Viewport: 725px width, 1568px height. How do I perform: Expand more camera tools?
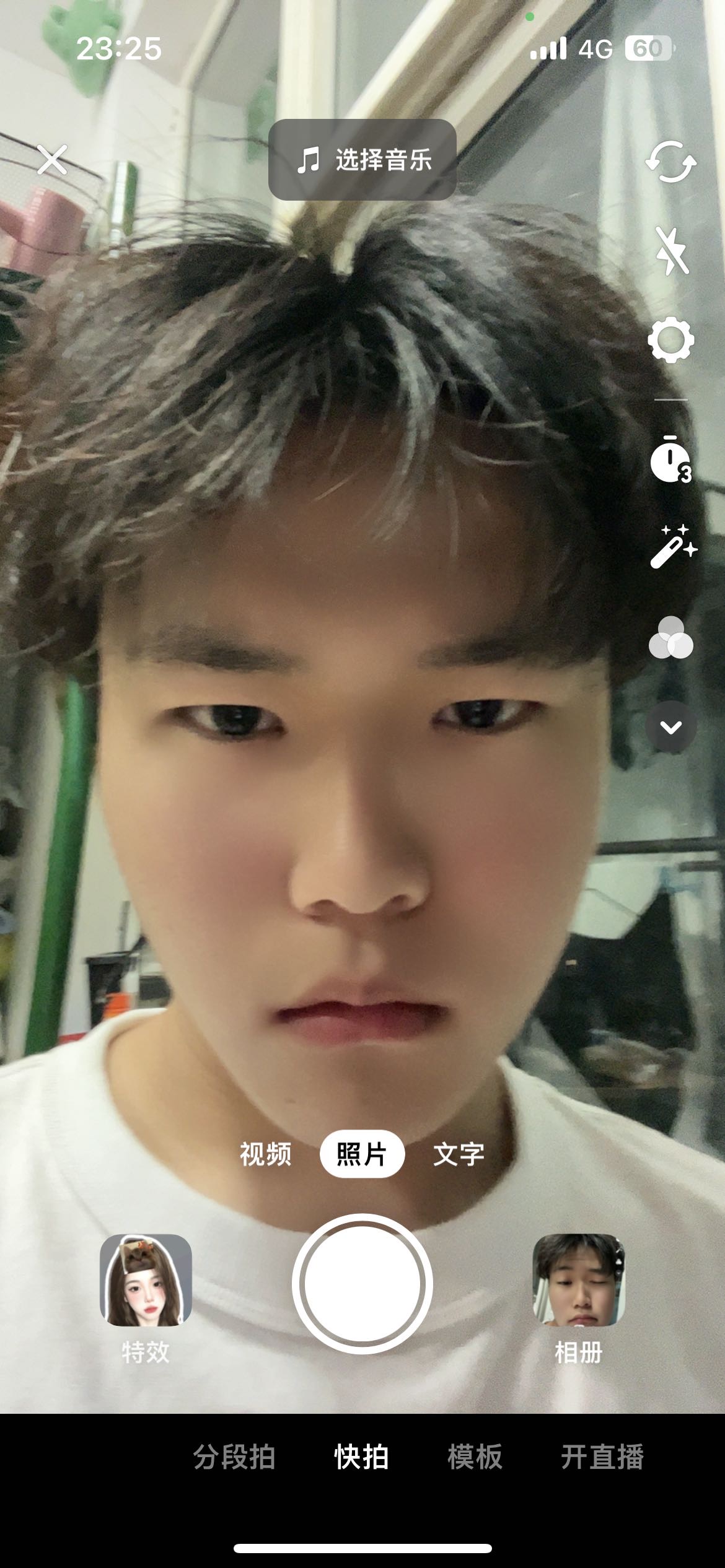(671, 726)
